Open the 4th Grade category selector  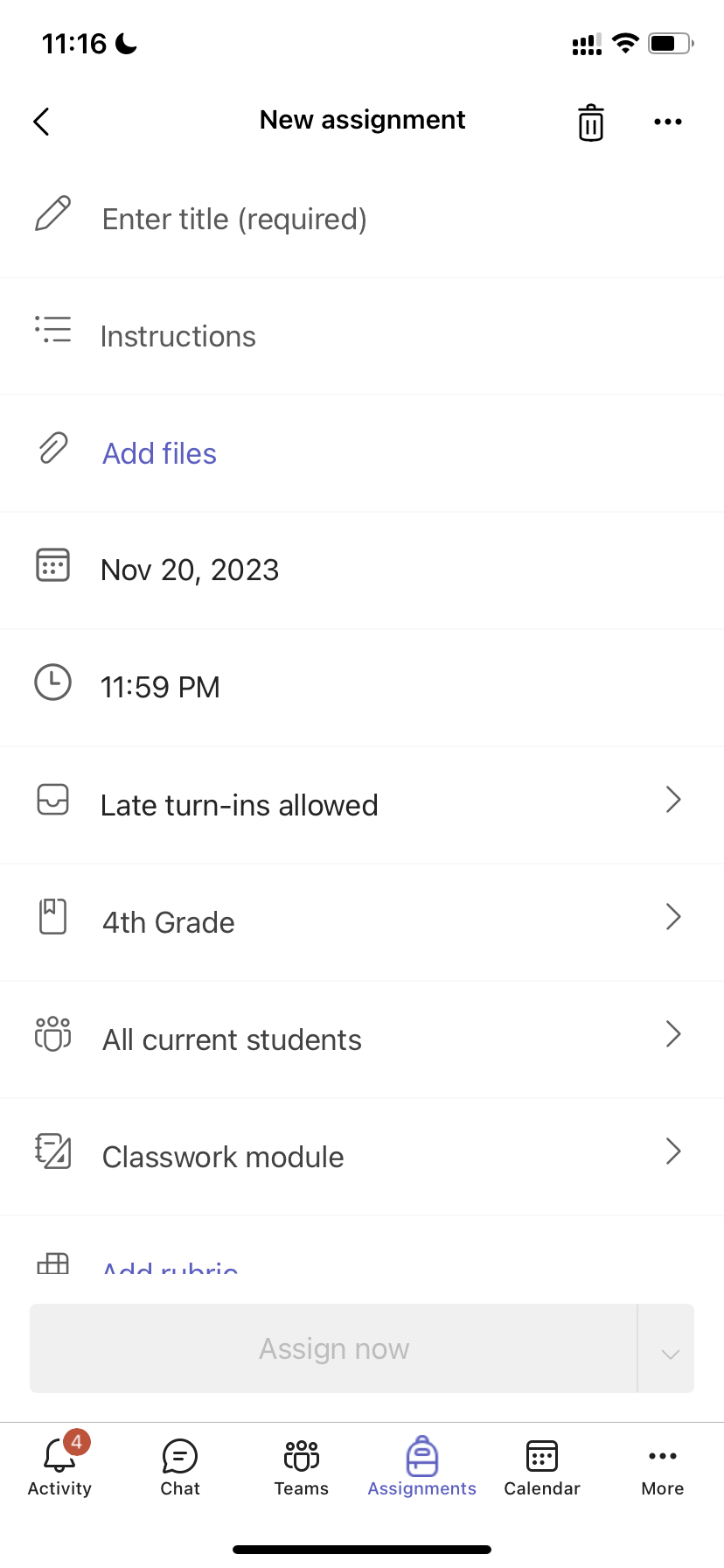coord(672,916)
